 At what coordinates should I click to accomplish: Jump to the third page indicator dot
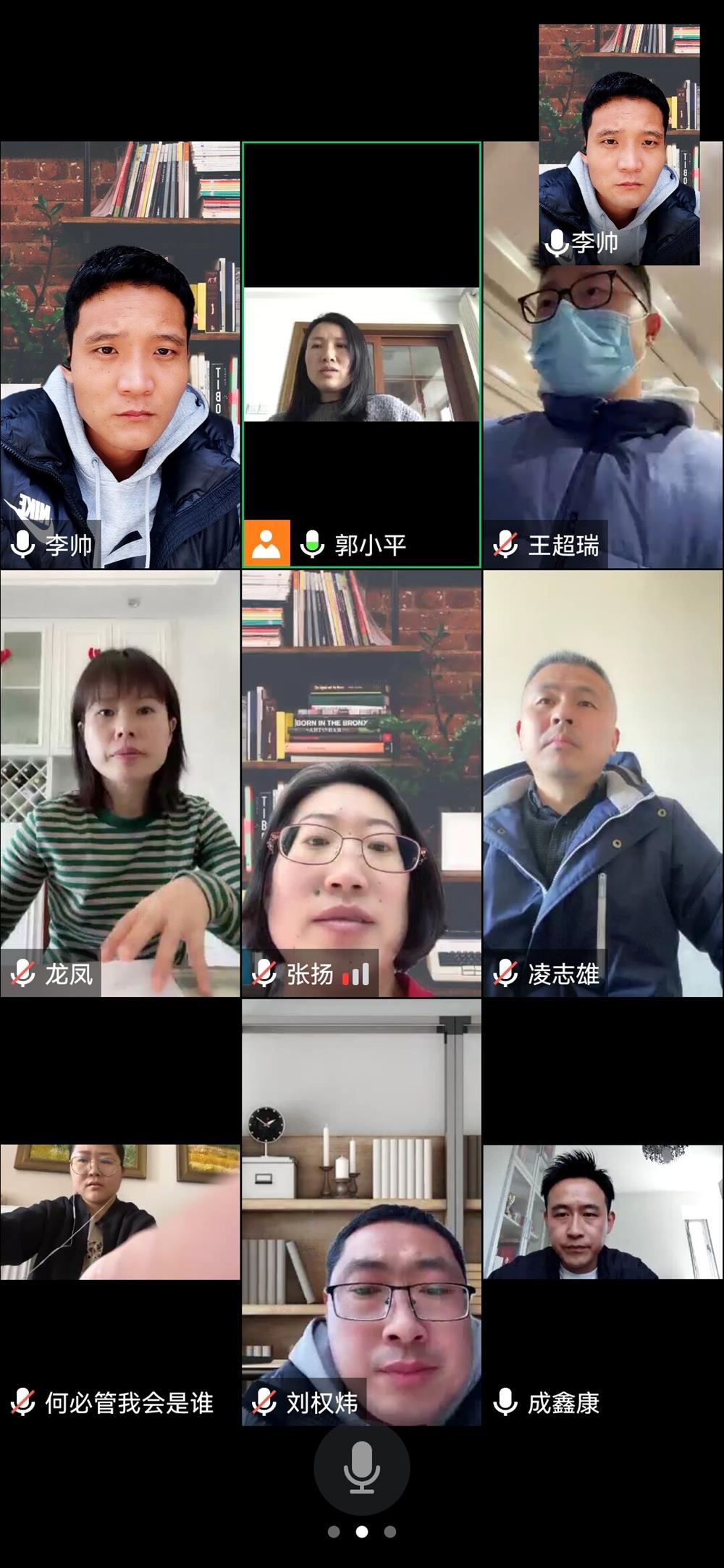(390, 1532)
